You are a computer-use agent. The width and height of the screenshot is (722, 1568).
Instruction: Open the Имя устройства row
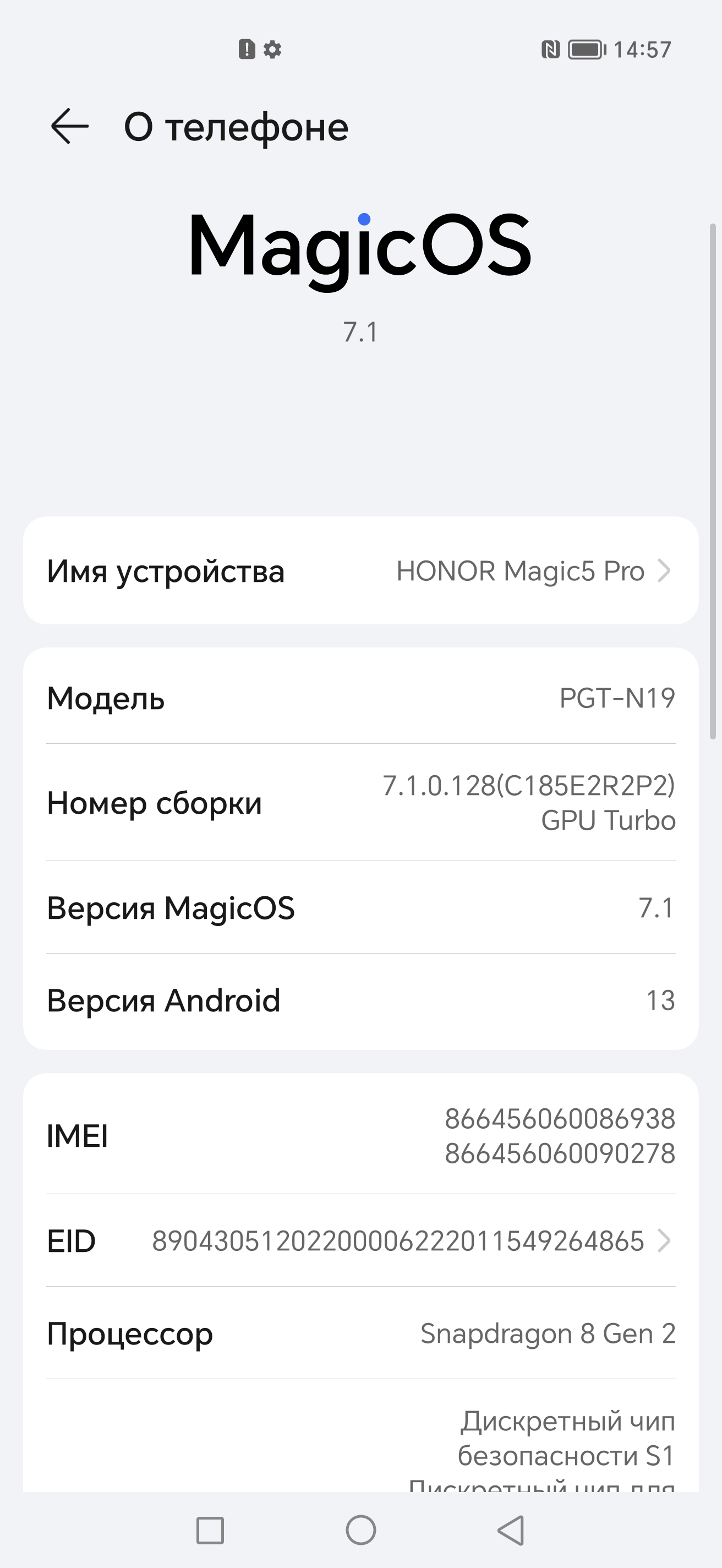360,571
